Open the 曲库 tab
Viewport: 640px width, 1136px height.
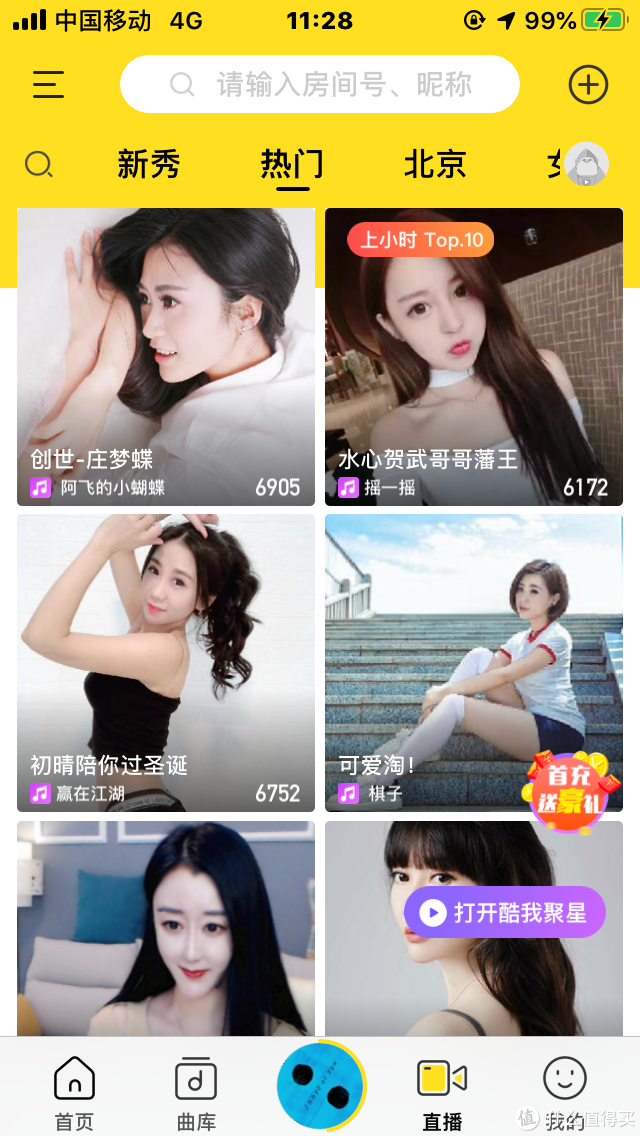[196, 1092]
